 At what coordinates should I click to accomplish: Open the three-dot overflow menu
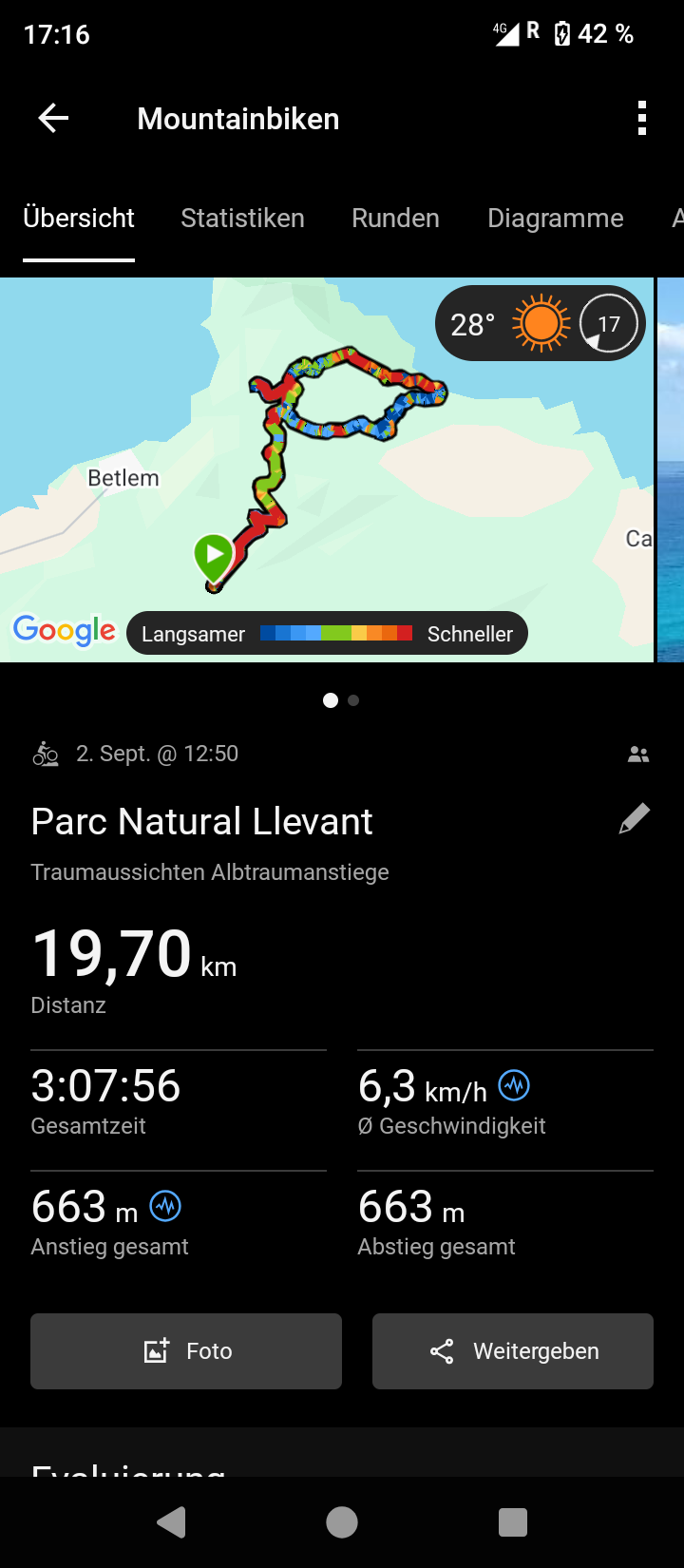[642, 119]
